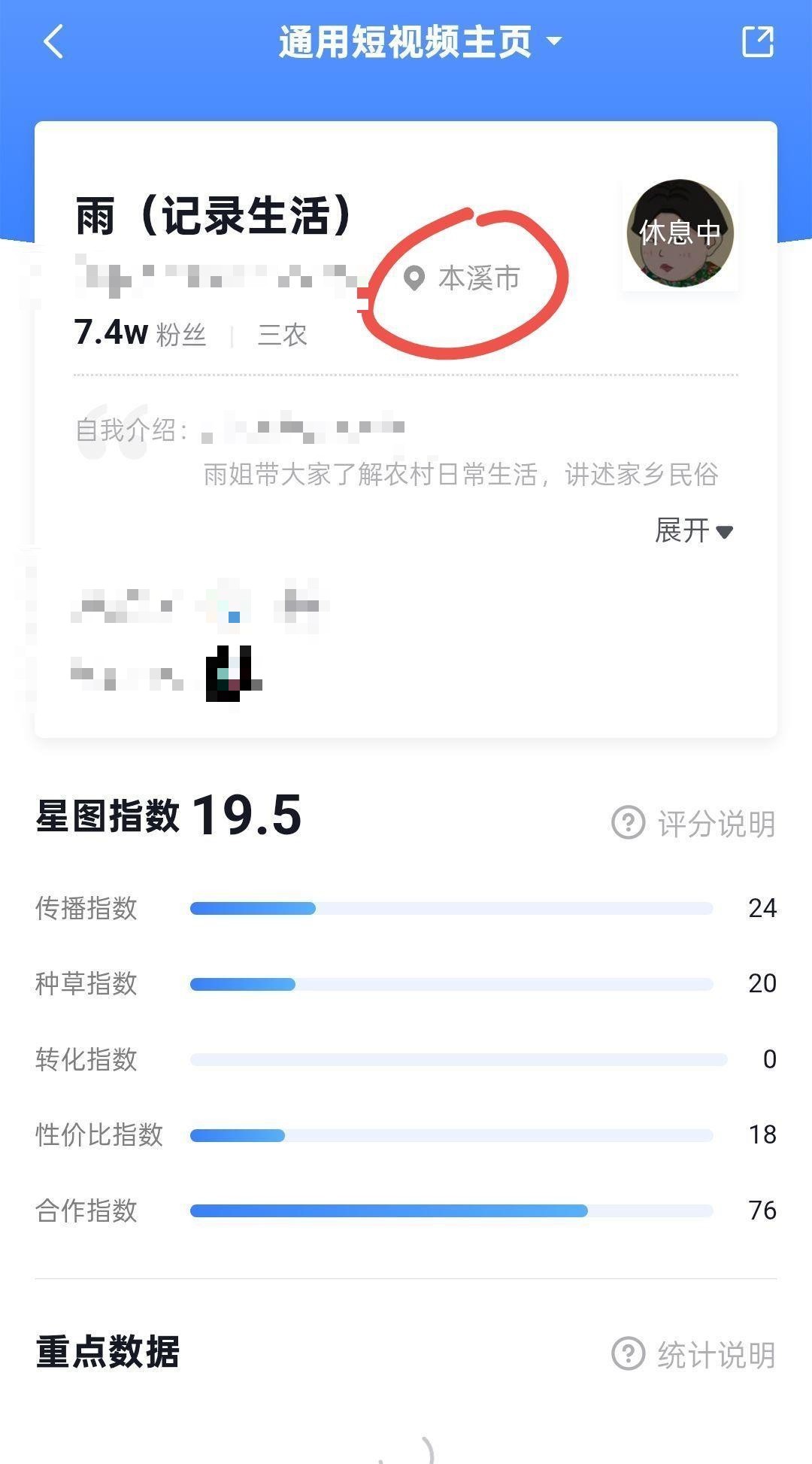Go back using the top-left arrow

click(x=53, y=41)
